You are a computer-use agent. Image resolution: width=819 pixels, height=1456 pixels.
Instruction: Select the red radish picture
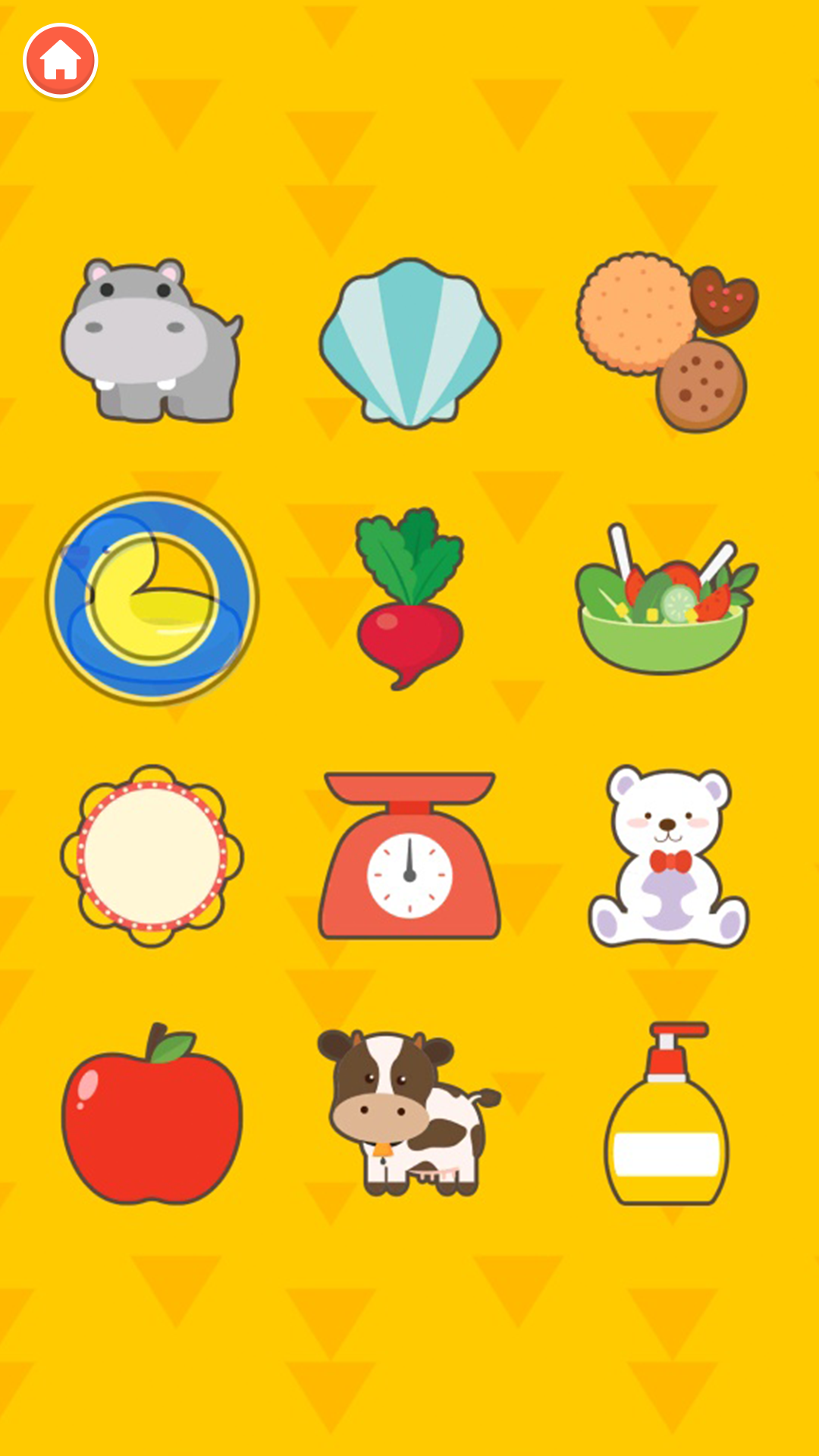pos(409,599)
